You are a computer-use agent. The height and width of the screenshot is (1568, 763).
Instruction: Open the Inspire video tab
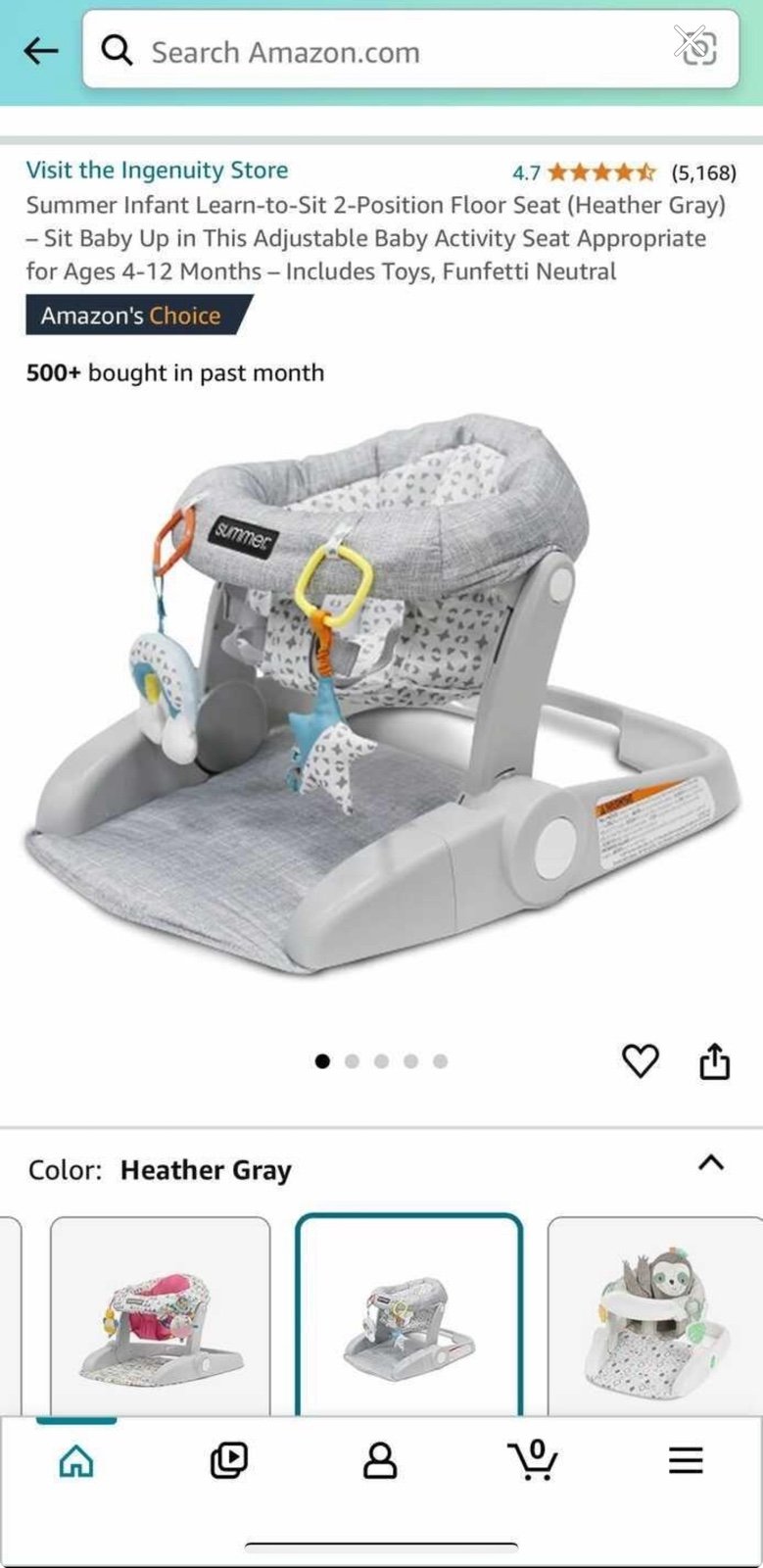tap(229, 1461)
